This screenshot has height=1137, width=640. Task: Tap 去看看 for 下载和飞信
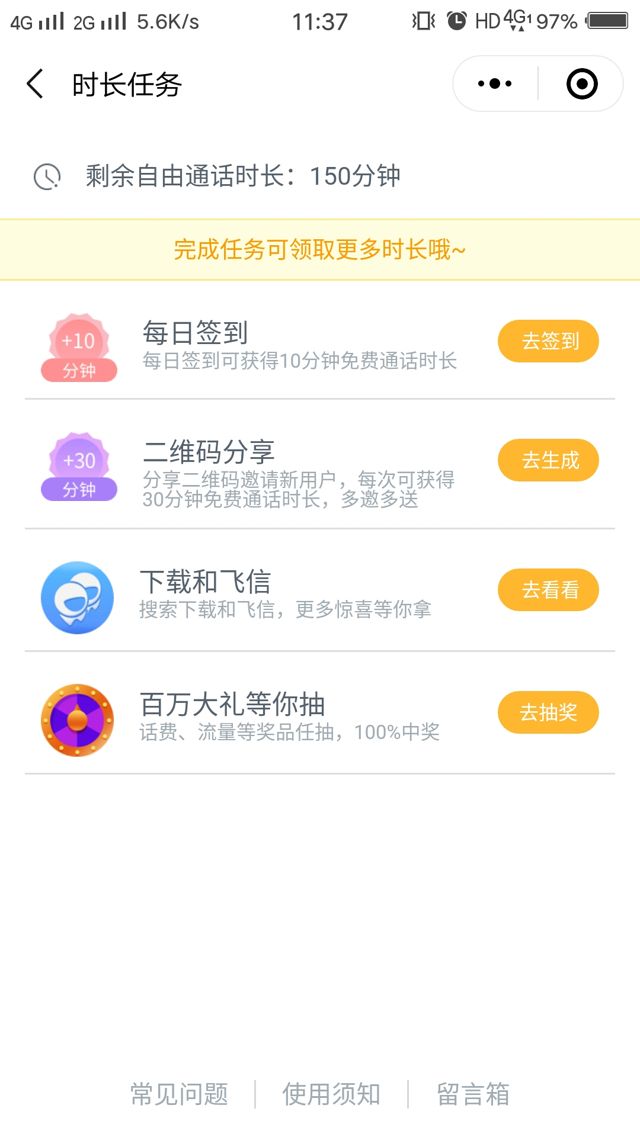pos(548,590)
